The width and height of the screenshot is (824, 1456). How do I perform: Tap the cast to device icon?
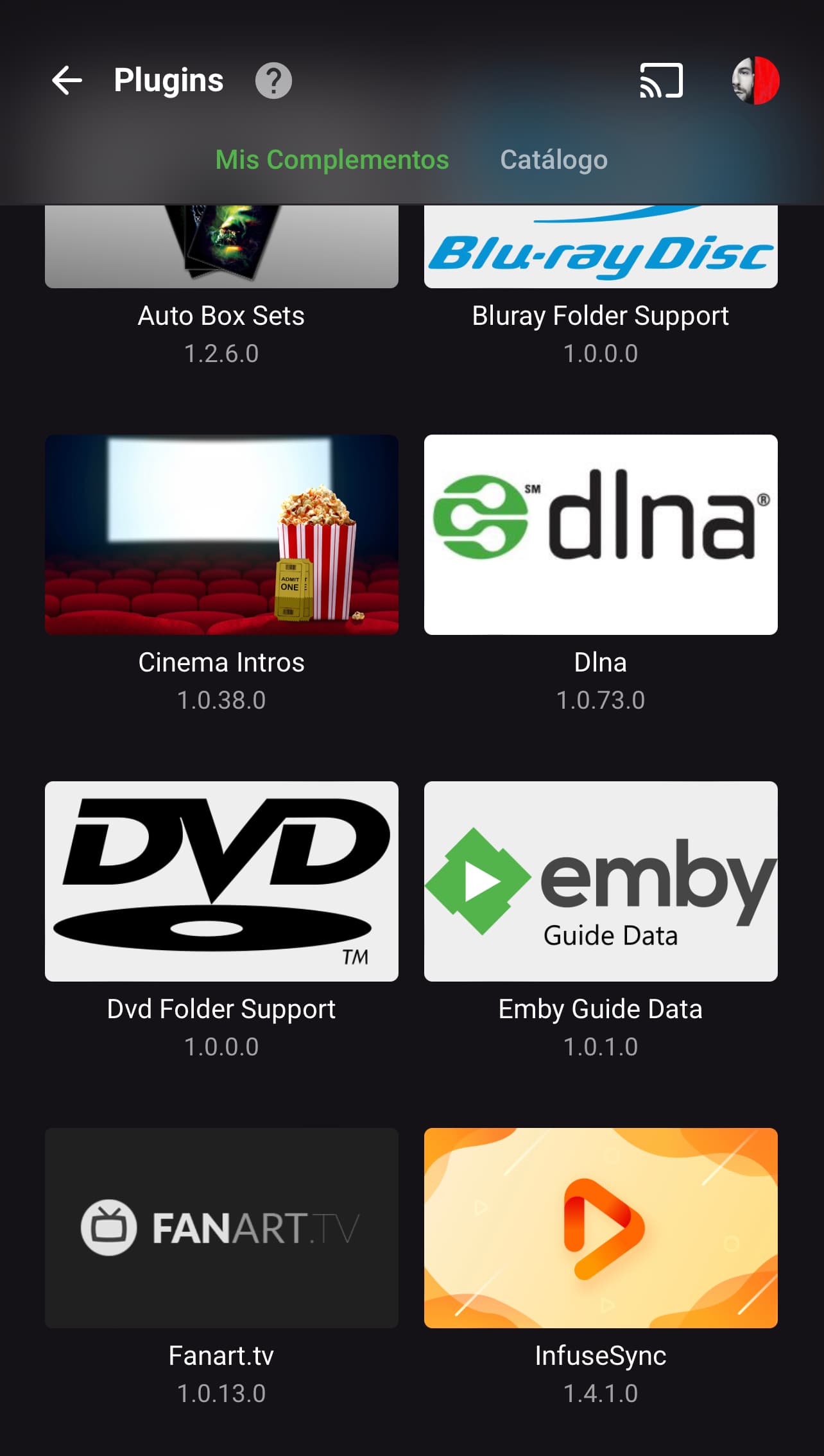coord(661,81)
